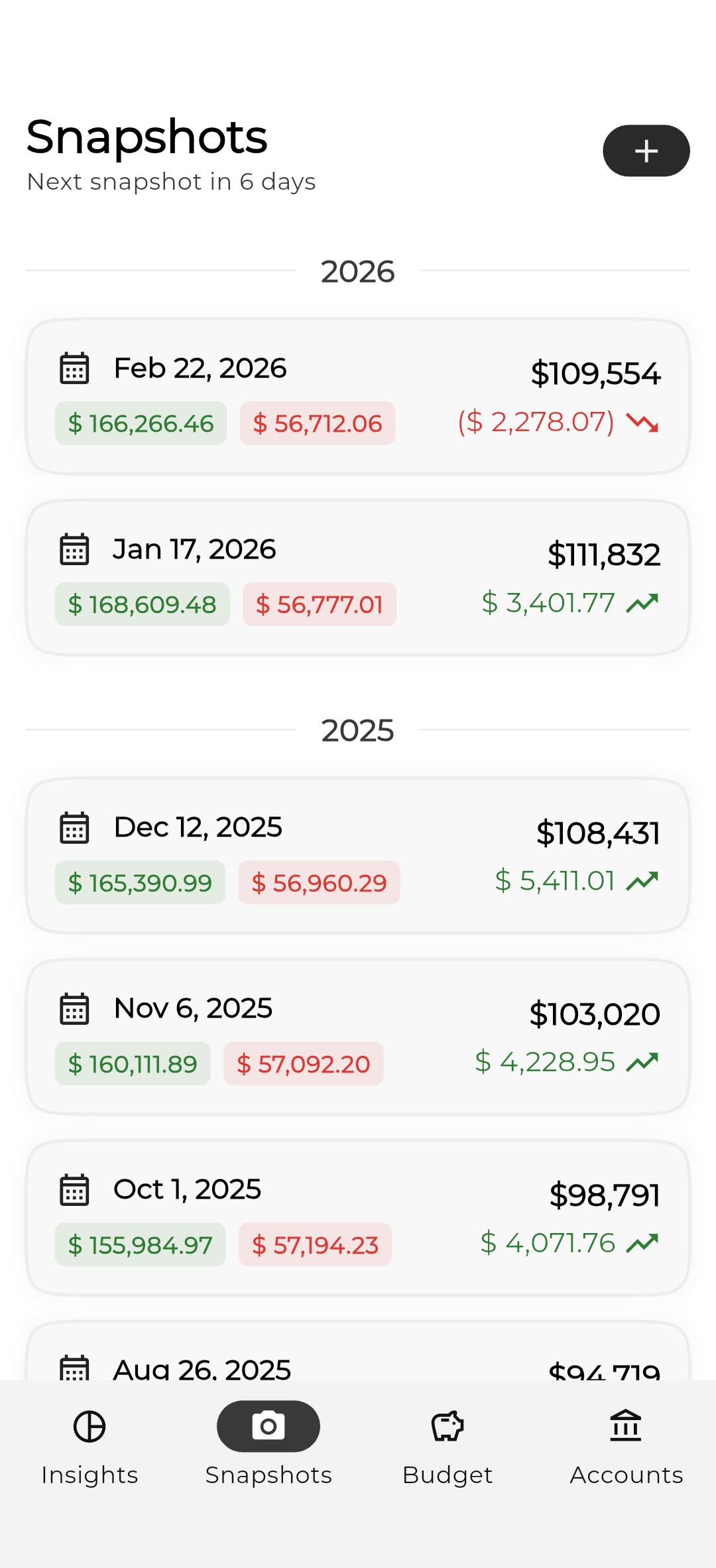Collapse the 2025 section header
This screenshot has width=716, height=1568.
coord(358,730)
